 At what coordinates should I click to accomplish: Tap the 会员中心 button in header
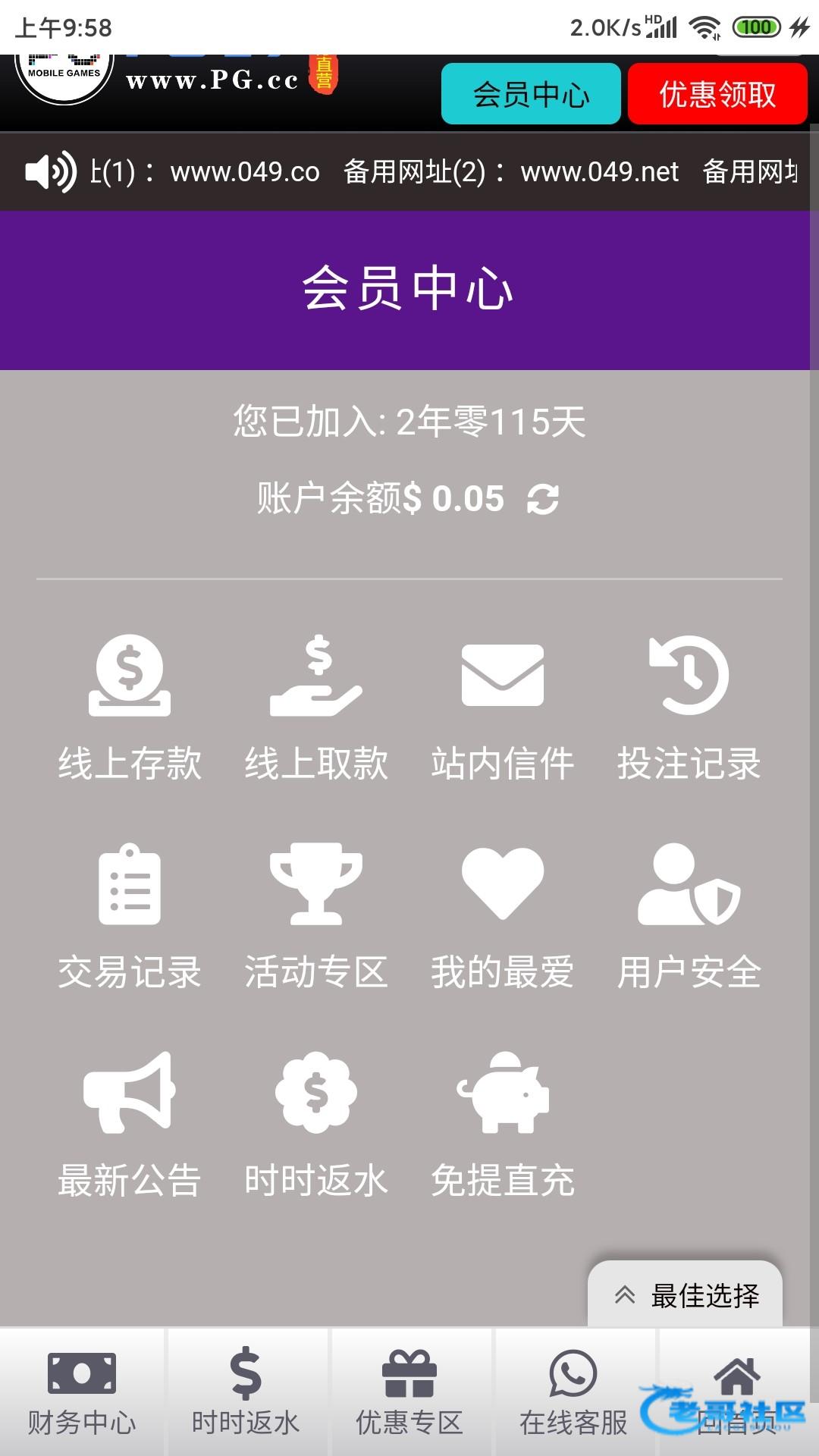[531, 94]
